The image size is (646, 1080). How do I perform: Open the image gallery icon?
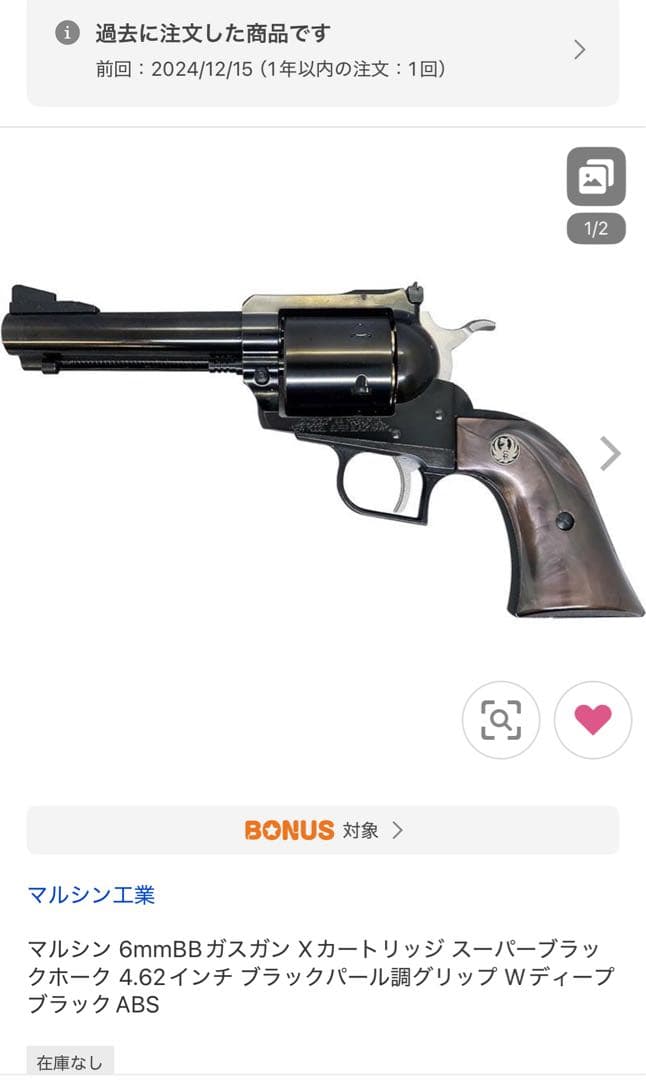(x=596, y=177)
